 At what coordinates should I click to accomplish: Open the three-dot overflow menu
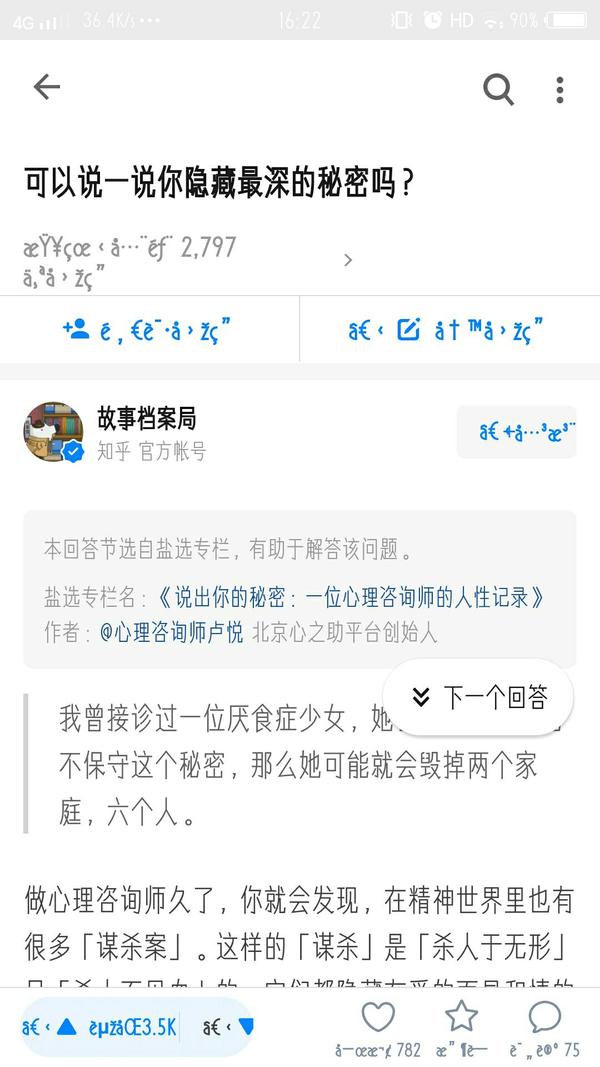(559, 90)
